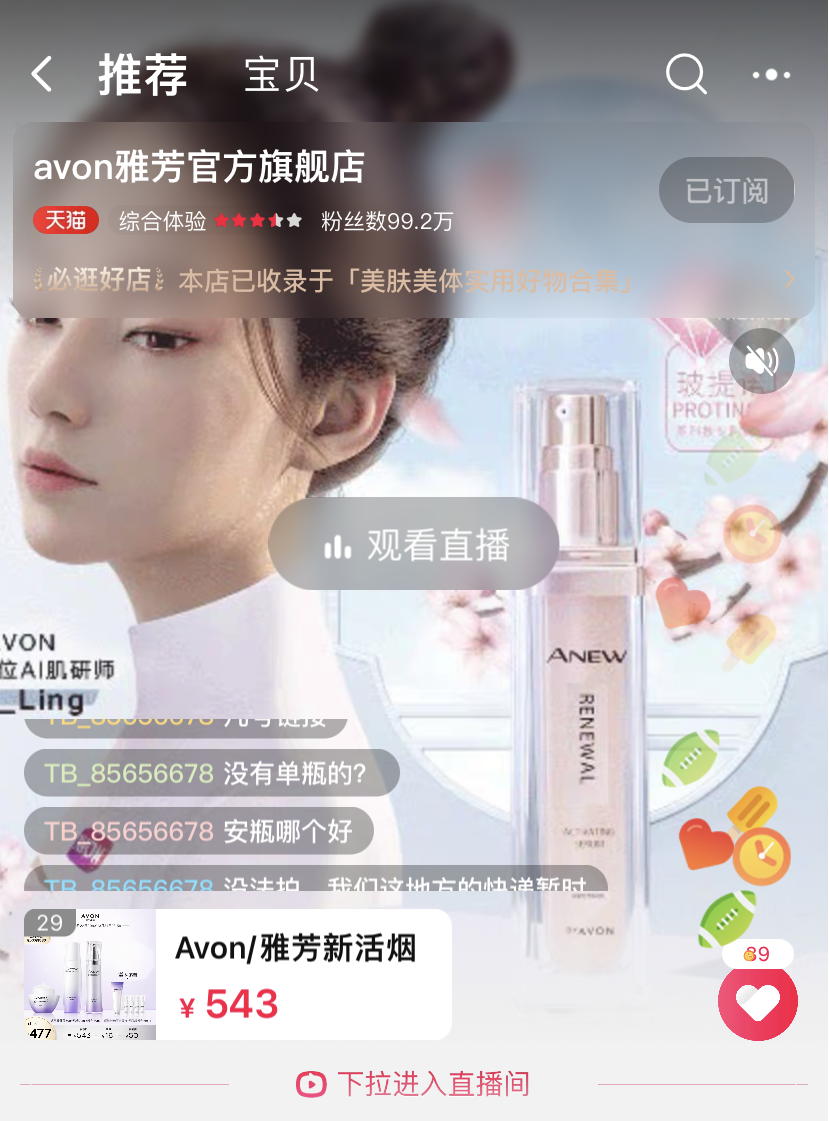Switch to the 推荐 tab
829x1121 pixels.
coord(143,75)
